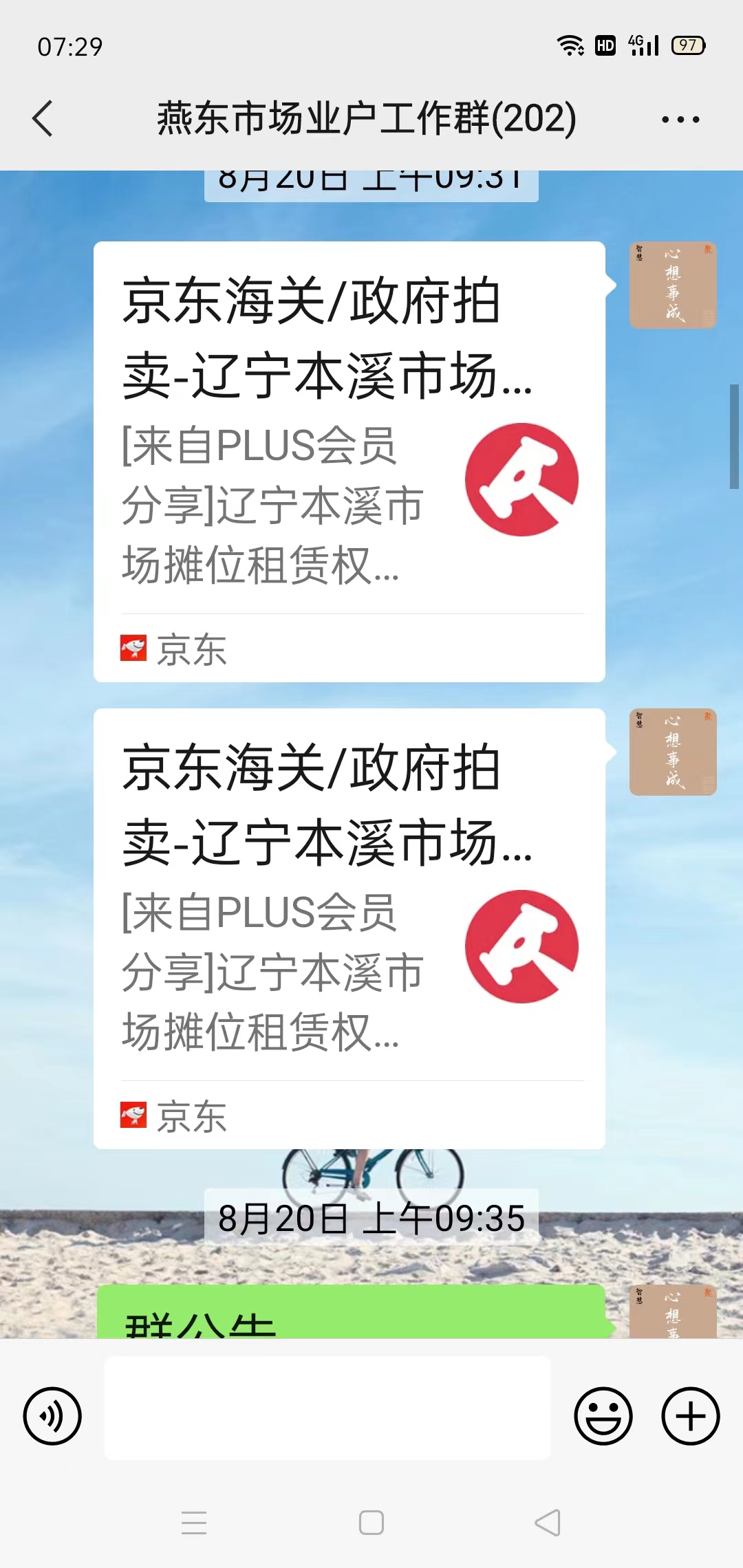Tap the system home button
The image size is (743, 1568).
[x=371, y=1523]
